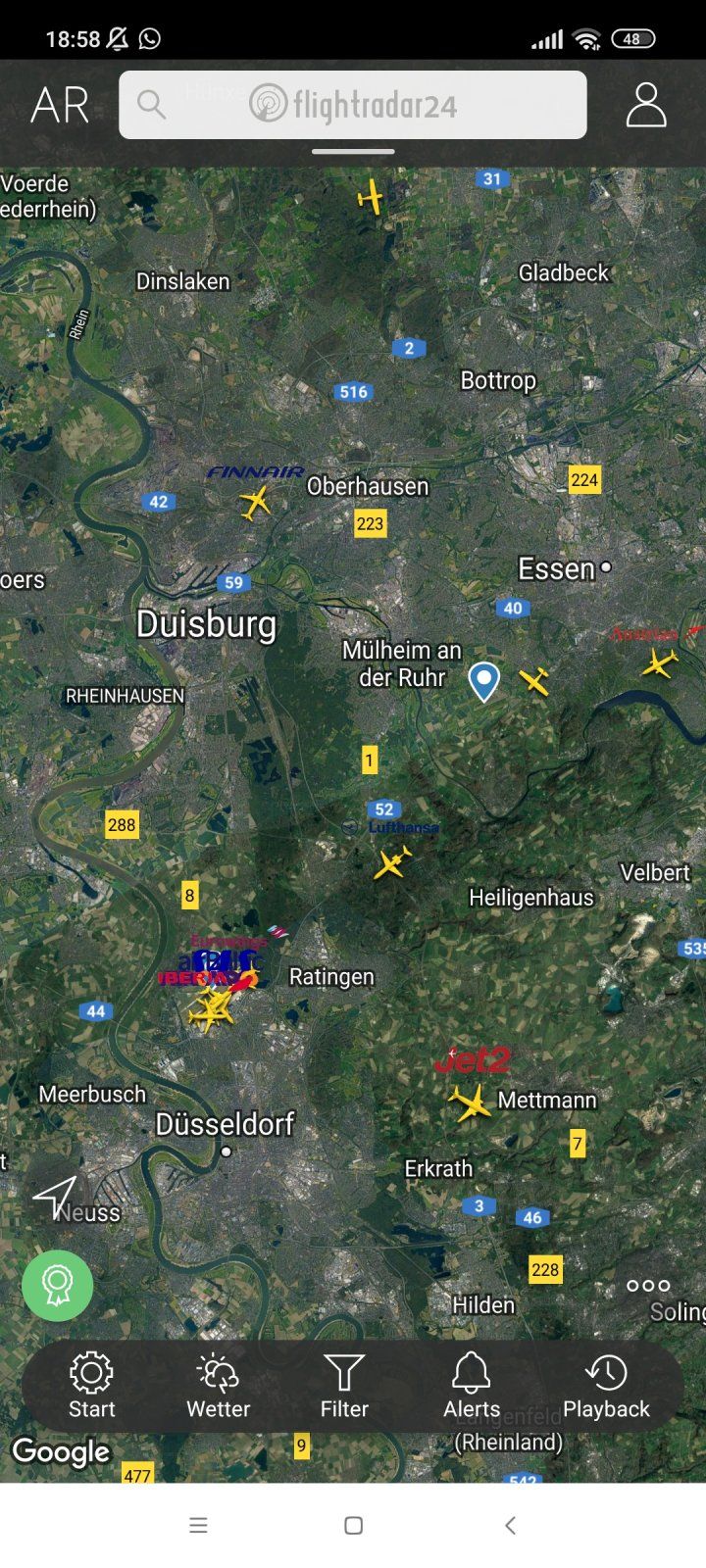
Task: Open the user account profile
Action: (646, 105)
